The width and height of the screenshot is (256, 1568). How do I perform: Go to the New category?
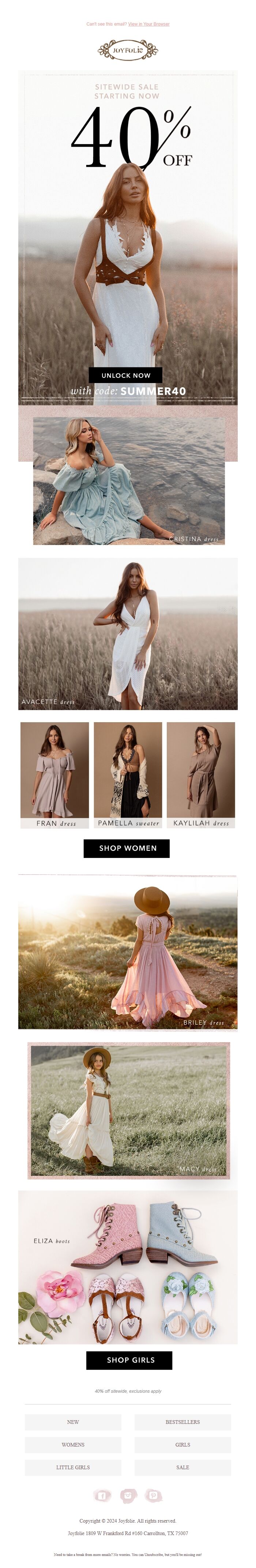tap(73, 1422)
